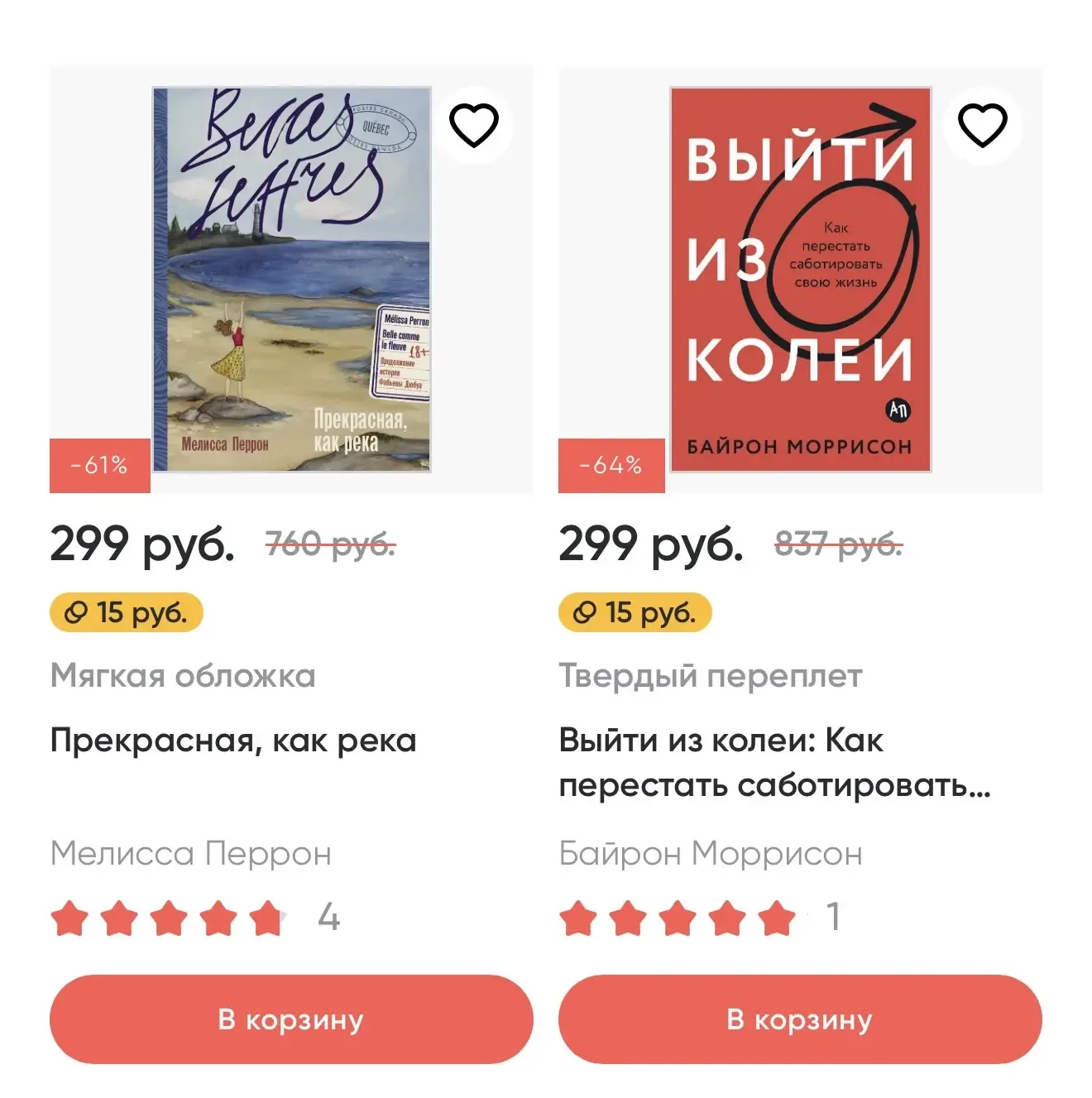Add Байрон Моррисон's book to cart
1092x1098 pixels.
coord(800,1019)
